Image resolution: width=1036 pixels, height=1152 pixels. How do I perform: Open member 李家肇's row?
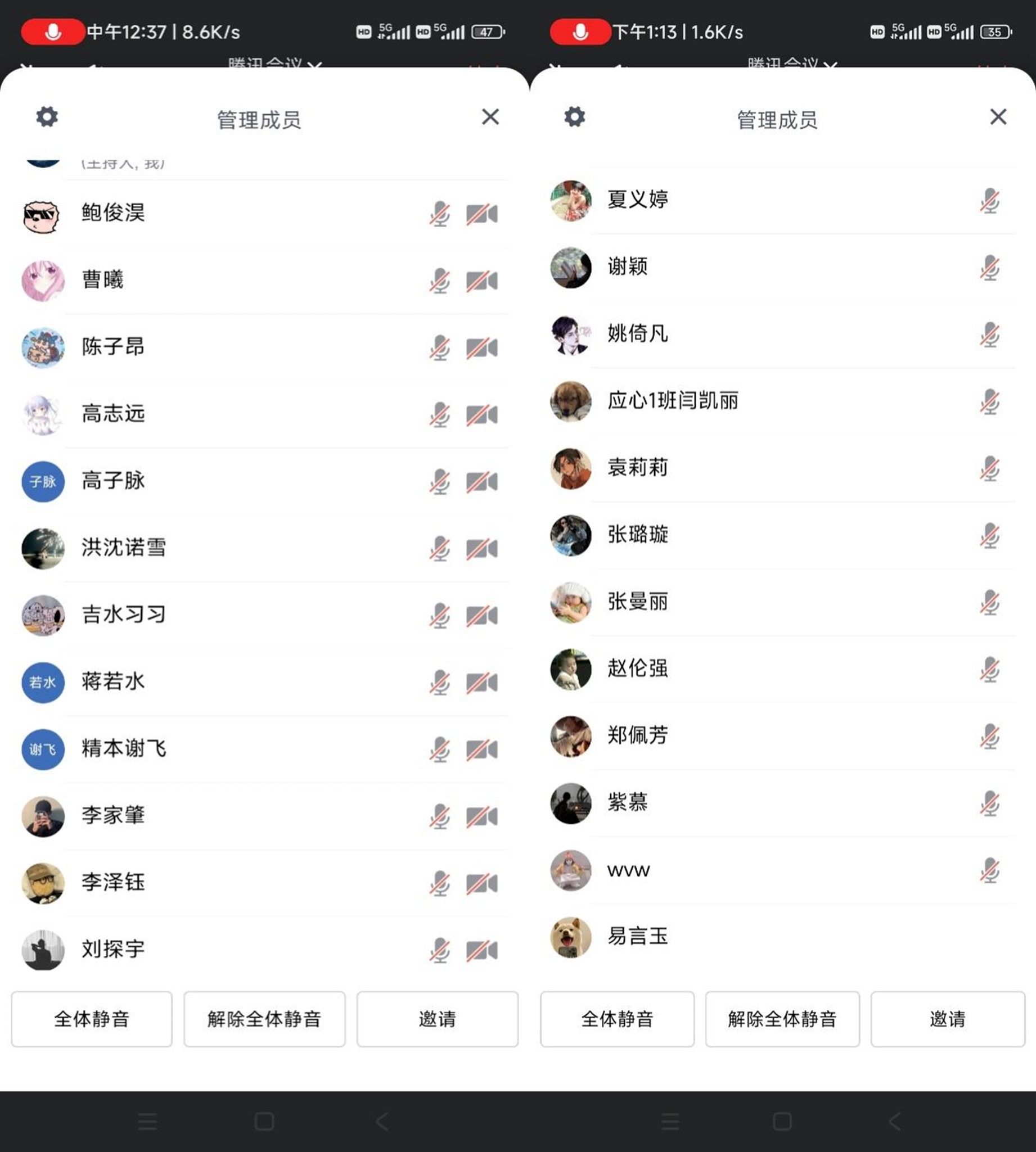click(112, 816)
